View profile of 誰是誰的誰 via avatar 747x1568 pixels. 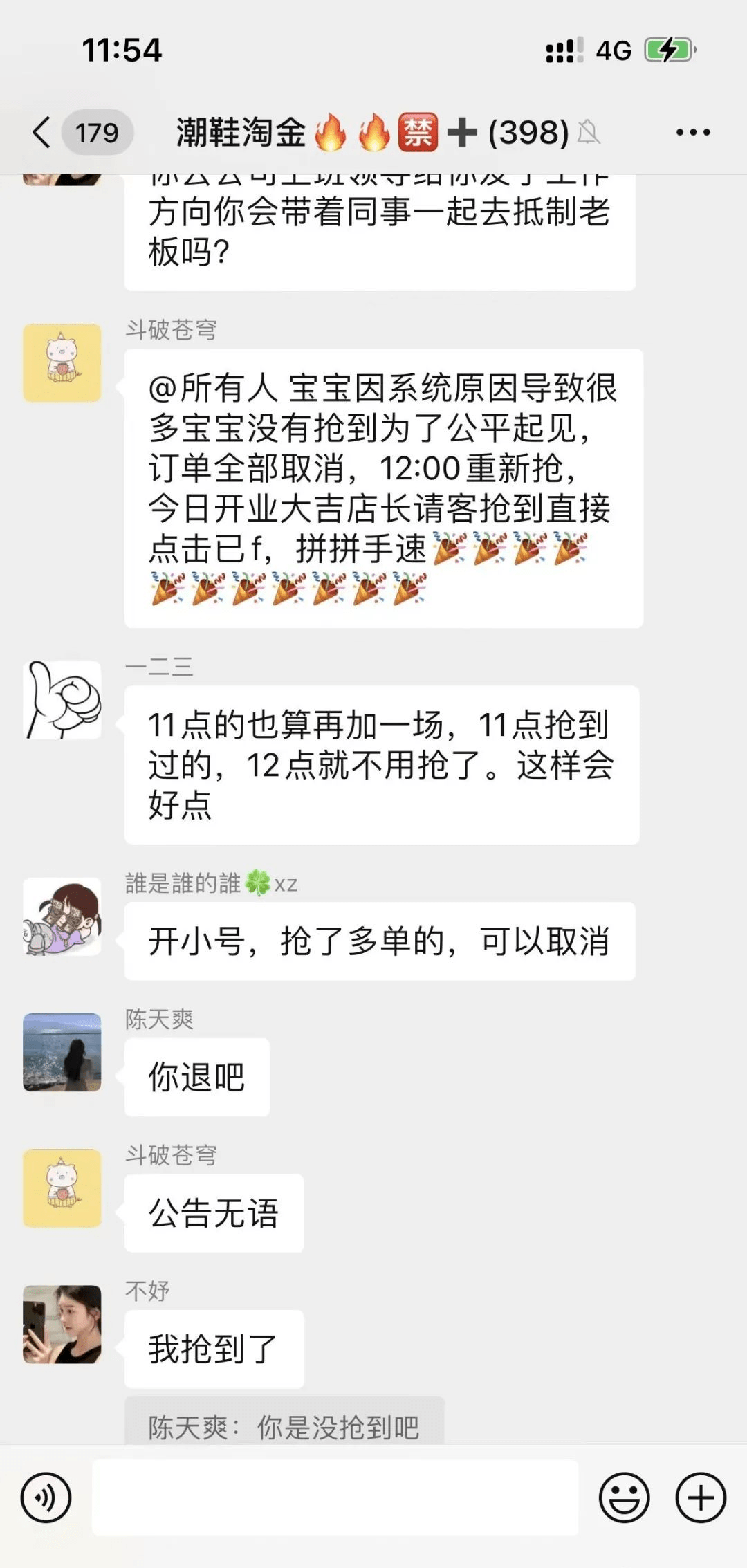tap(62, 916)
